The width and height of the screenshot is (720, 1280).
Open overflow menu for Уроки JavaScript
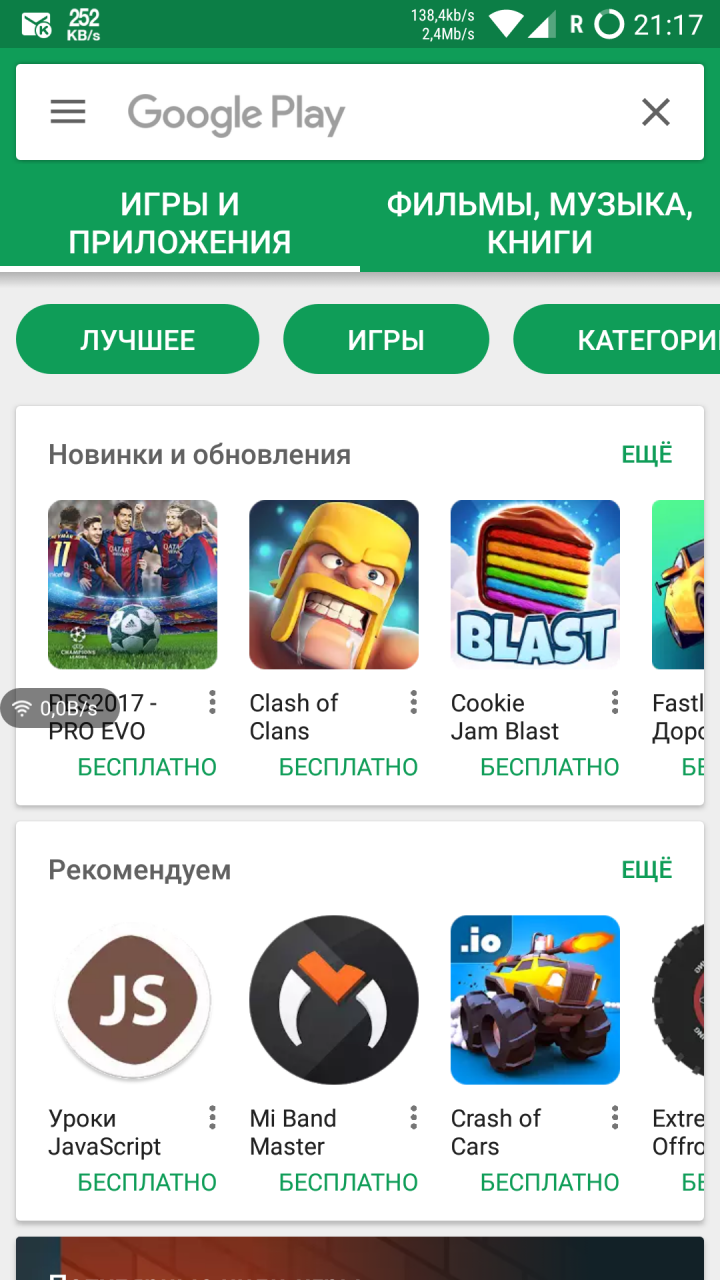[x=212, y=1118]
